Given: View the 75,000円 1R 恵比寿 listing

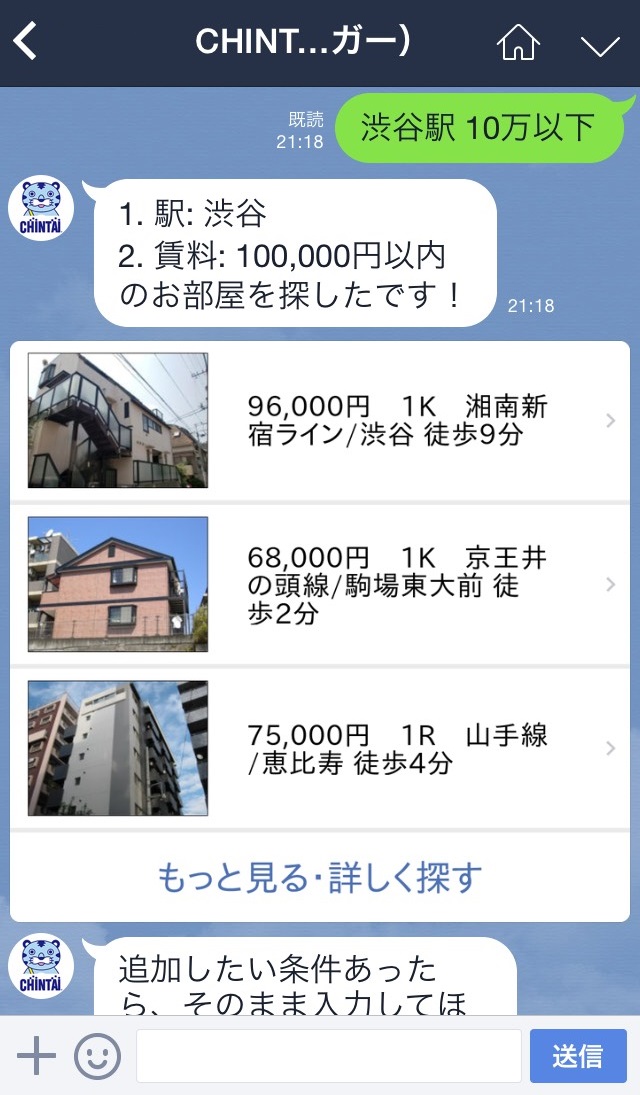Looking at the screenshot, I should [x=320, y=749].
